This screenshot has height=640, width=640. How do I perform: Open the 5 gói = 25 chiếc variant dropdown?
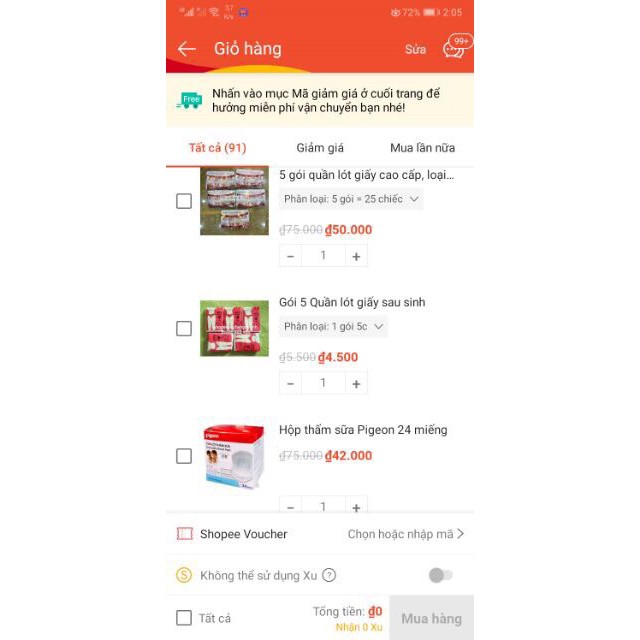[x=351, y=199]
